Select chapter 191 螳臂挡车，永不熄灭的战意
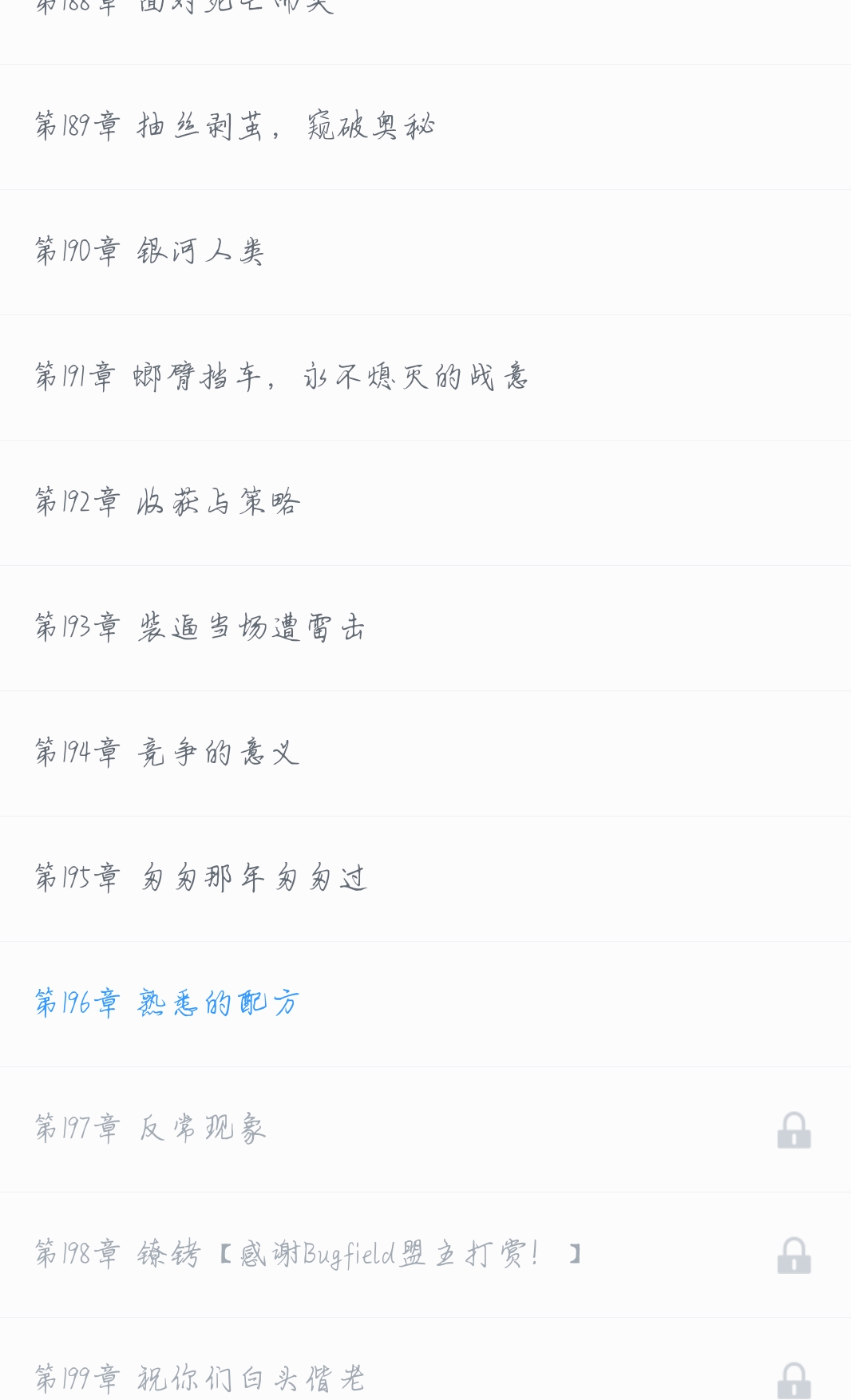 coord(281,377)
